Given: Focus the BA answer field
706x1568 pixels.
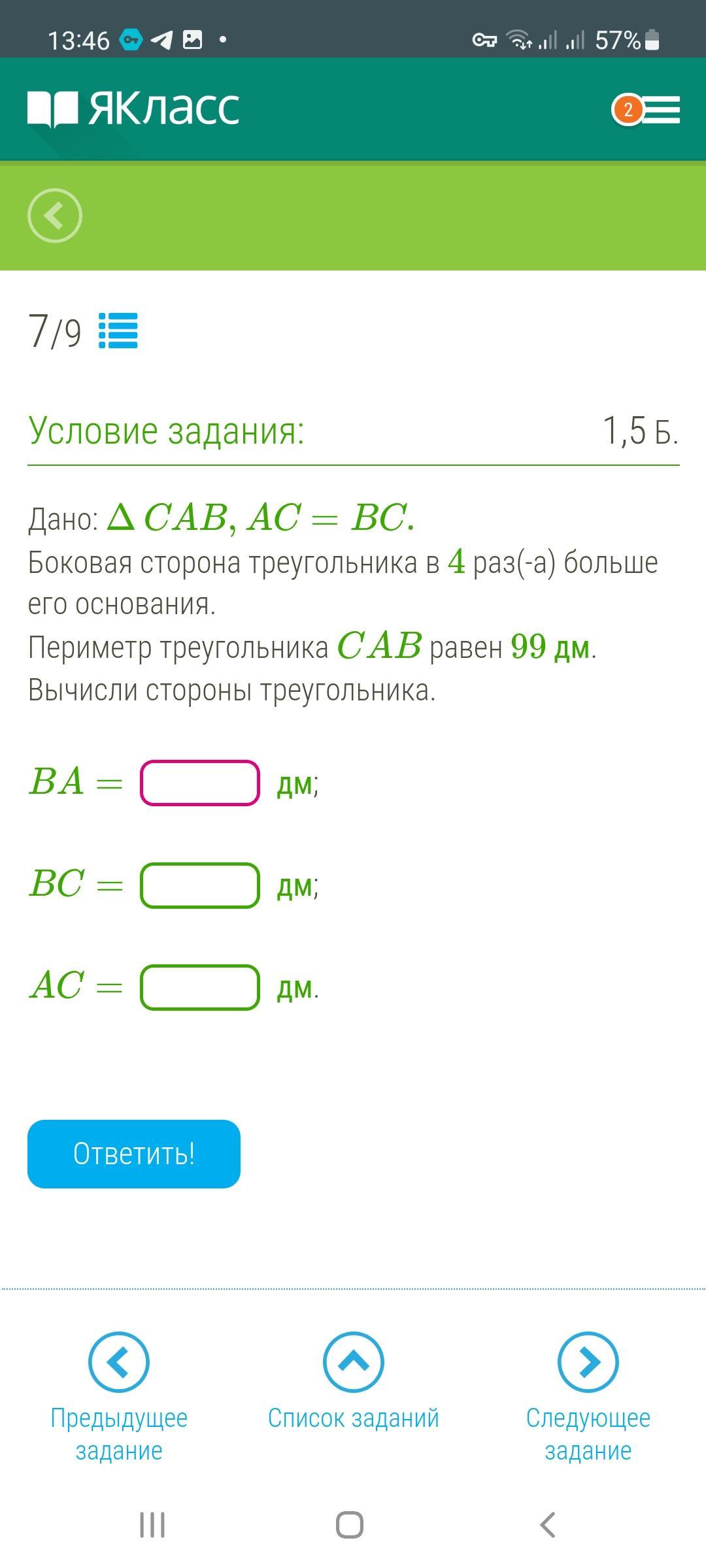Looking at the screenshot, I should pyautogui.click(x=200, y=783).
